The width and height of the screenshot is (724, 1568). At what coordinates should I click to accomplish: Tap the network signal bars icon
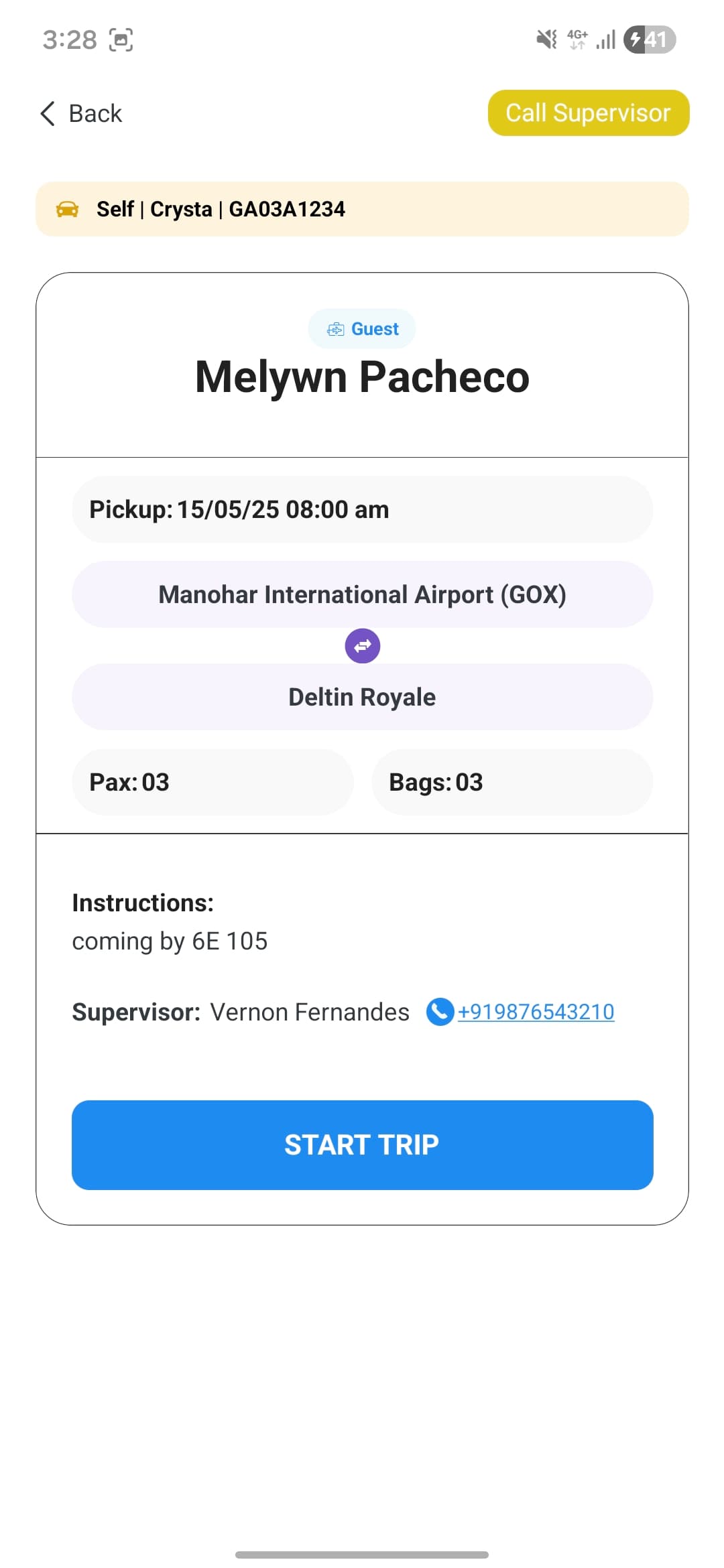point(603,40)
